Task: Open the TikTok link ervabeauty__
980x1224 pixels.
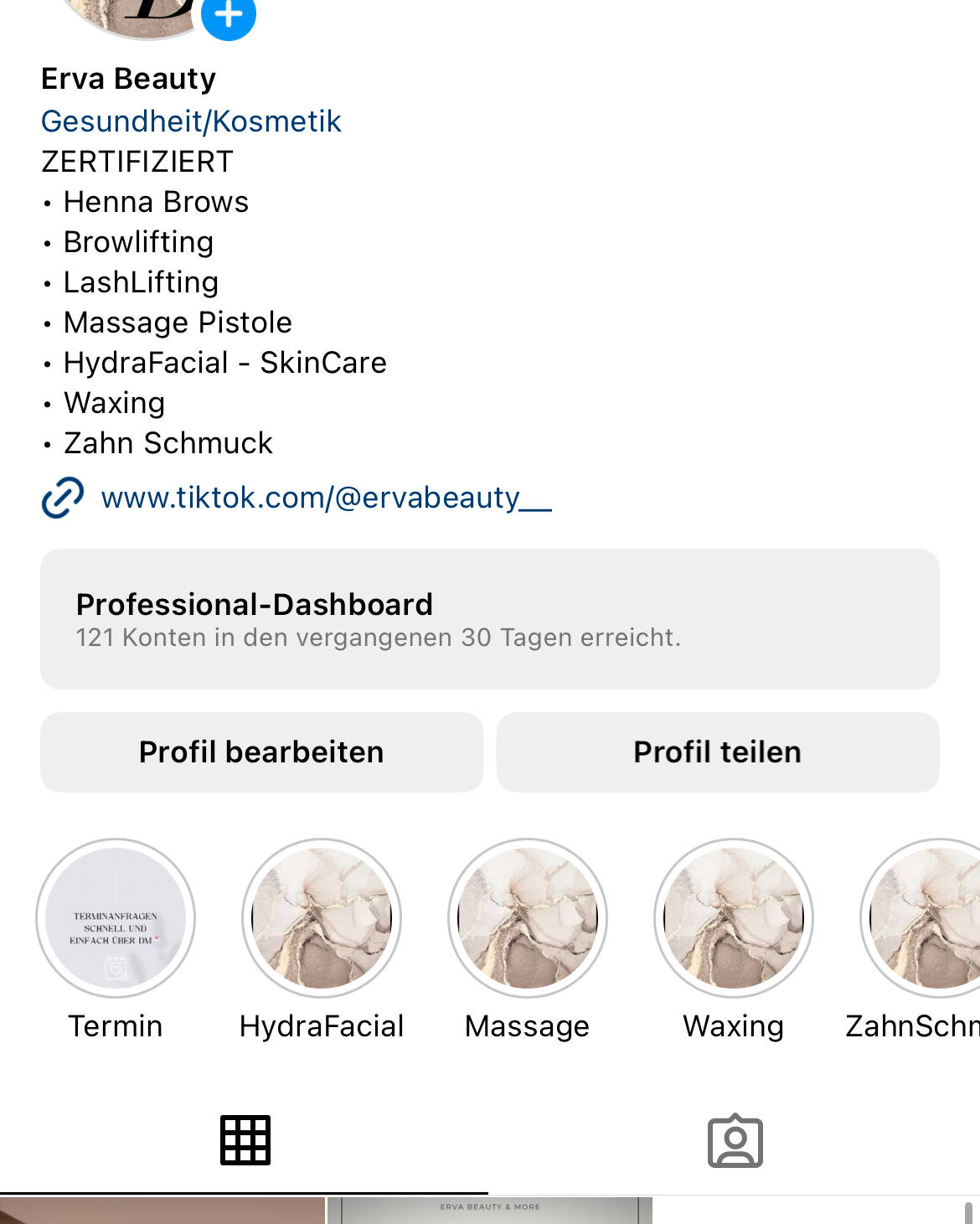Action: pyautogui.click(x=326, y=498)
